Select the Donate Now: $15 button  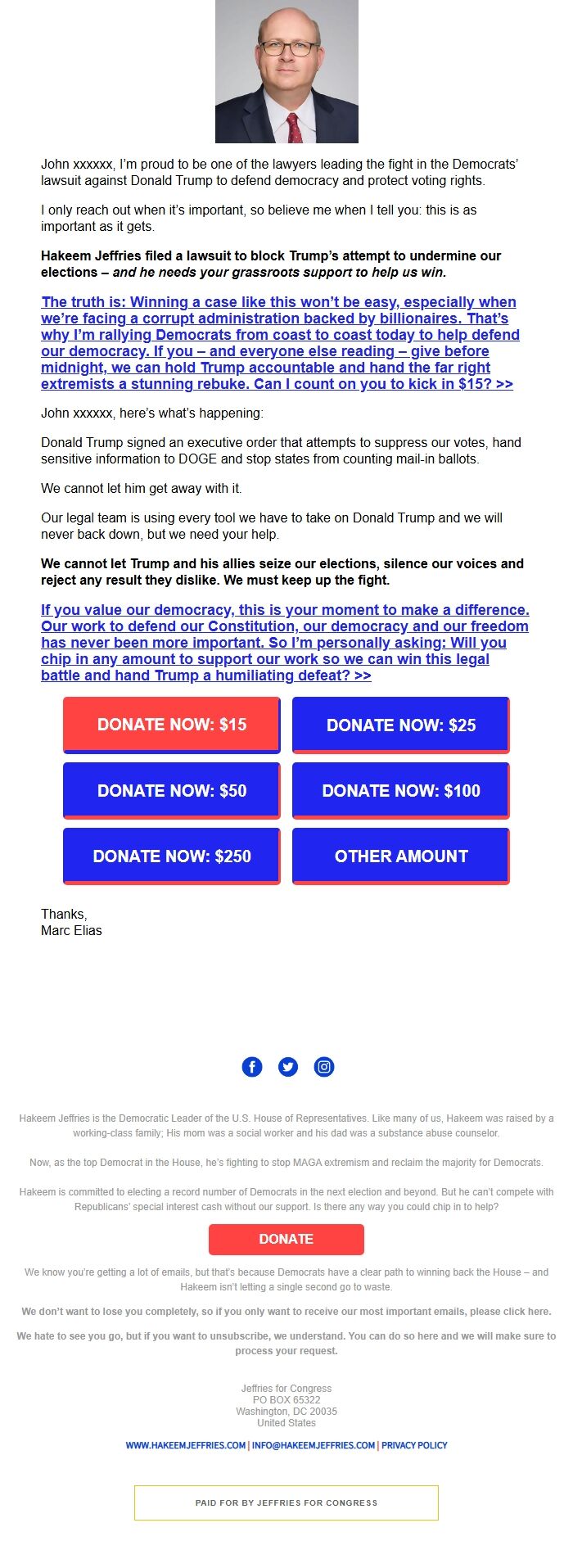pos(172,725)
